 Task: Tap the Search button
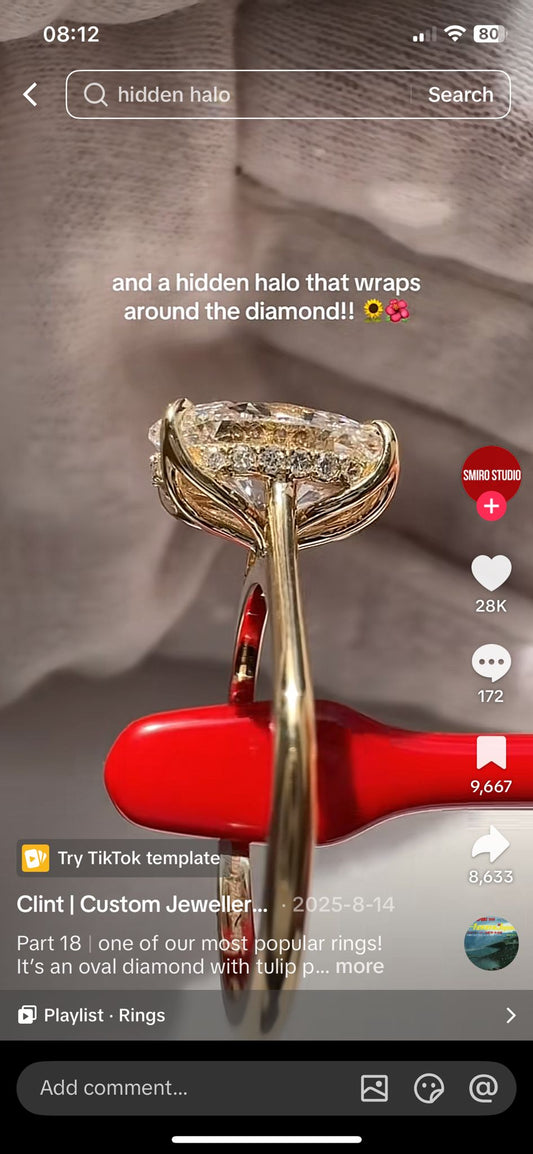460,94
